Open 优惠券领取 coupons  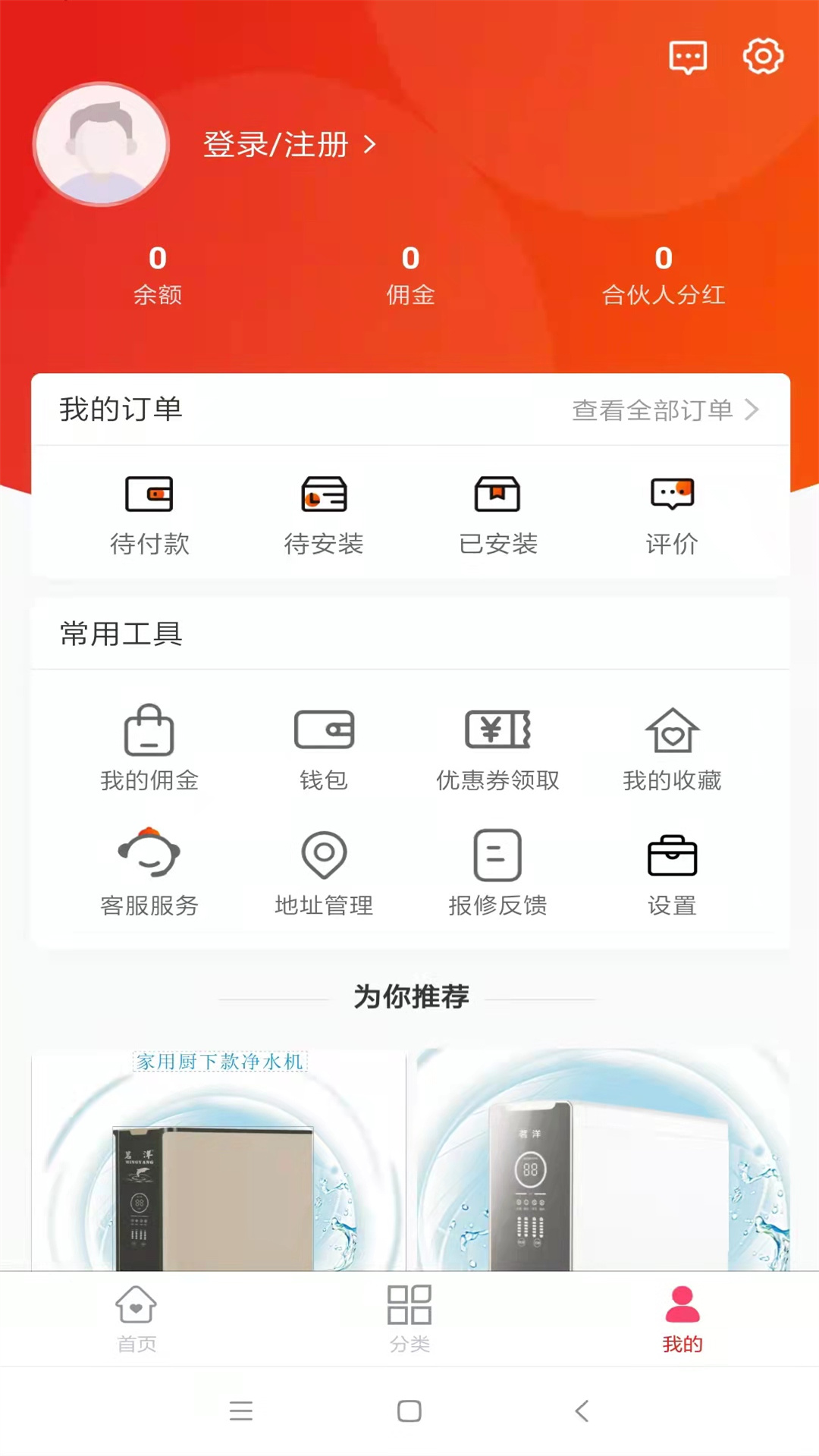click(497, 748)
